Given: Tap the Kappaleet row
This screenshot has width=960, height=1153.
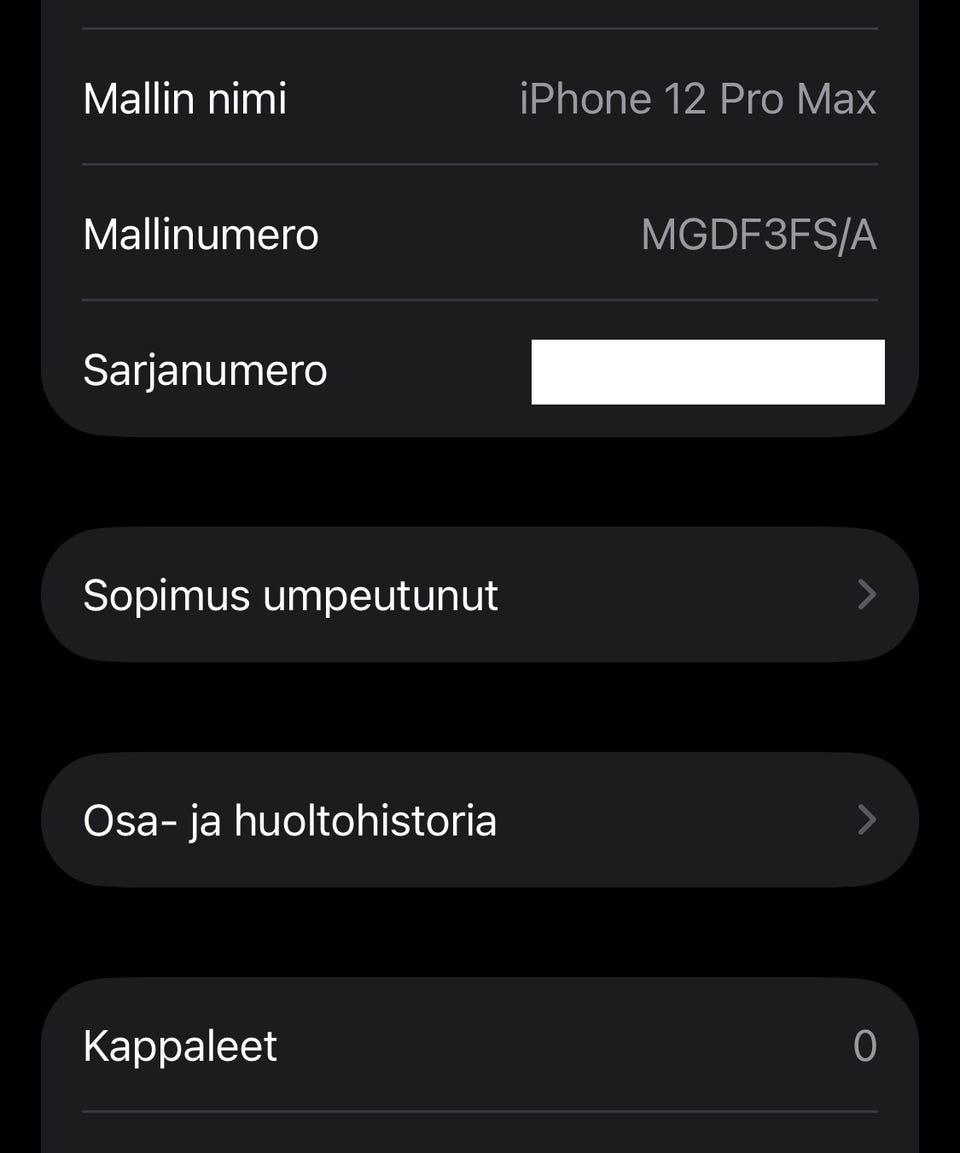Looking at the screenshot, I should tap(480, 1046).
